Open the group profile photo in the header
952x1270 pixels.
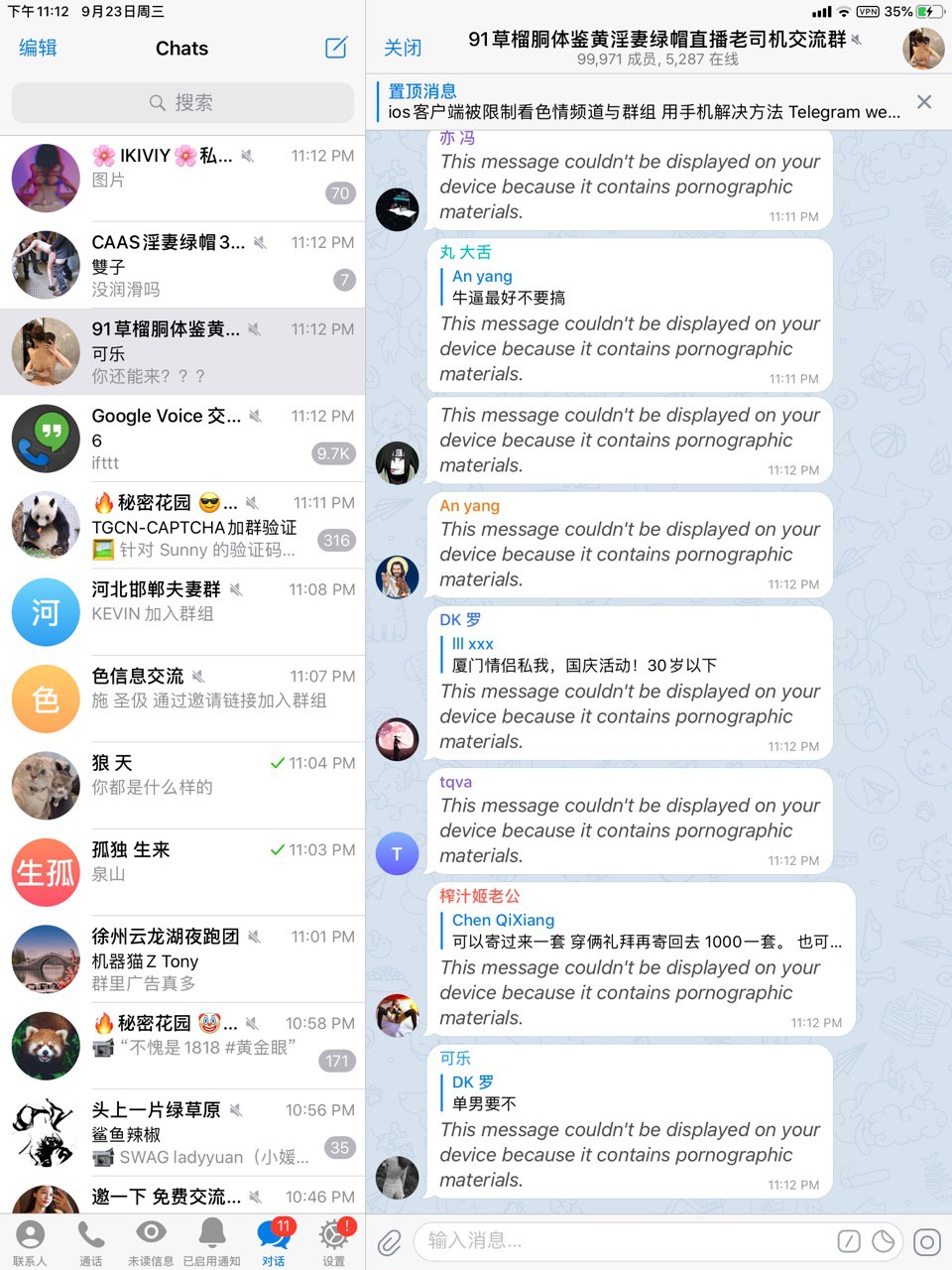click(922, 49)
